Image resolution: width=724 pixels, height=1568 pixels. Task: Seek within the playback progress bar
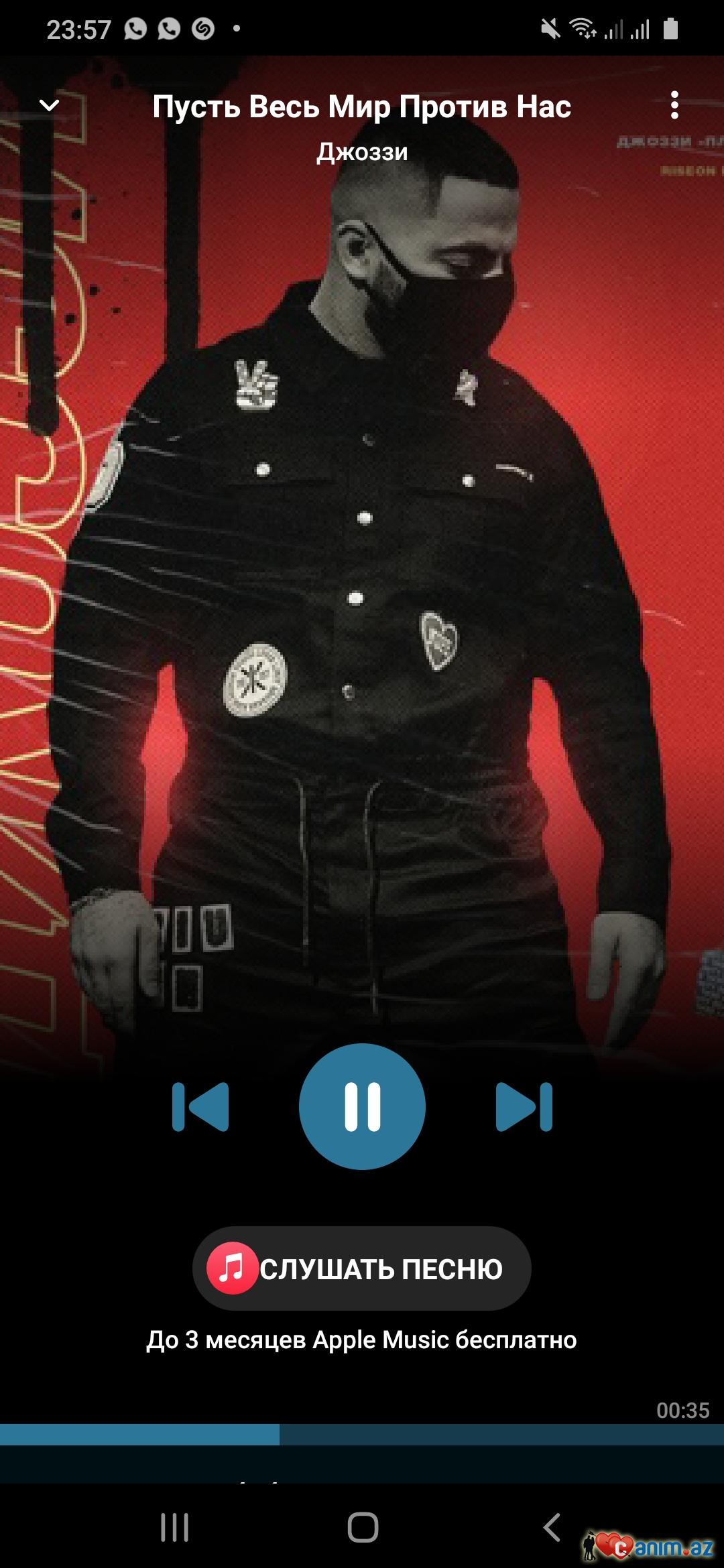[362, 1435]
